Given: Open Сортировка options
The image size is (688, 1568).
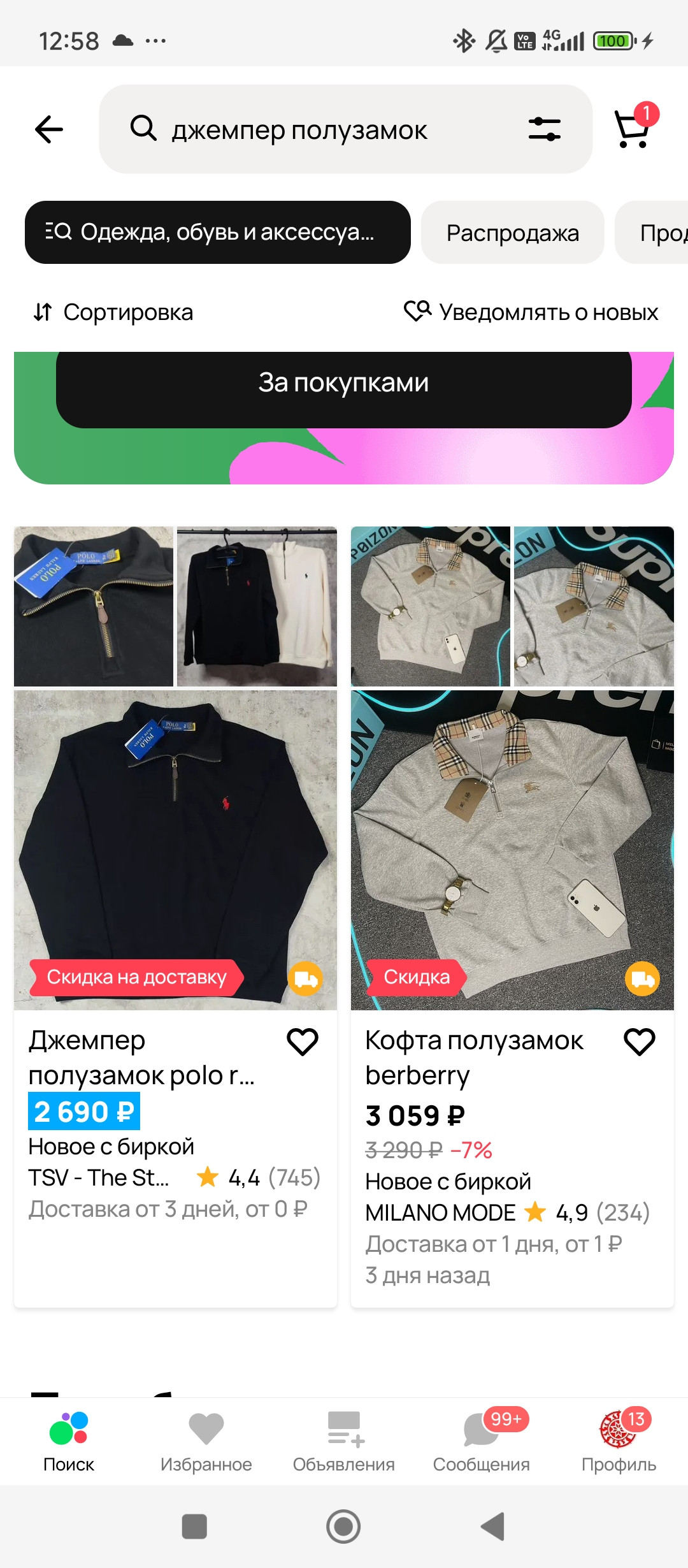Looking at the screenshot, I should tap(113, 312).
